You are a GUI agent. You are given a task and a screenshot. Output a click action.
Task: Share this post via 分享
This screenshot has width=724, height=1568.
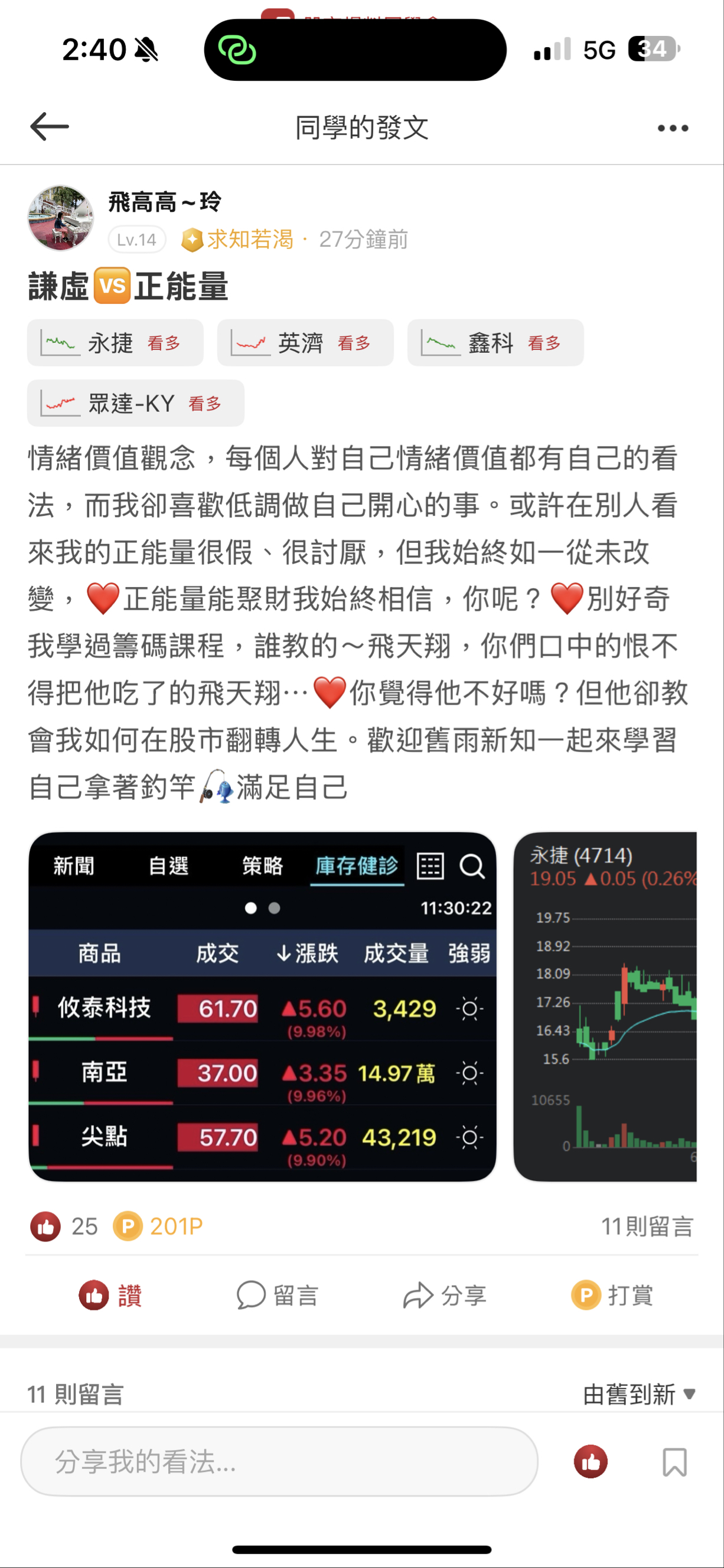click(445, 1295)
